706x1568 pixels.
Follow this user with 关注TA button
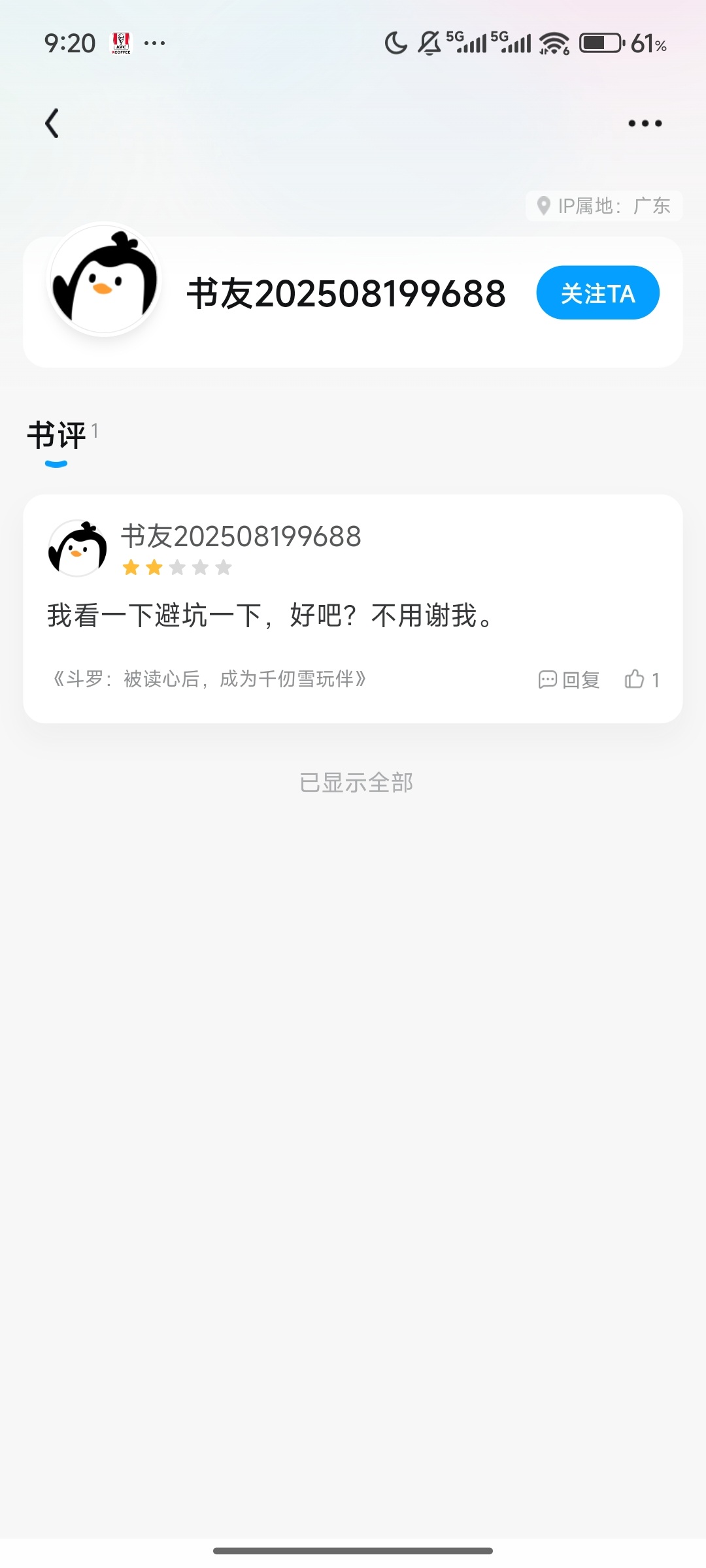(597, 293)
